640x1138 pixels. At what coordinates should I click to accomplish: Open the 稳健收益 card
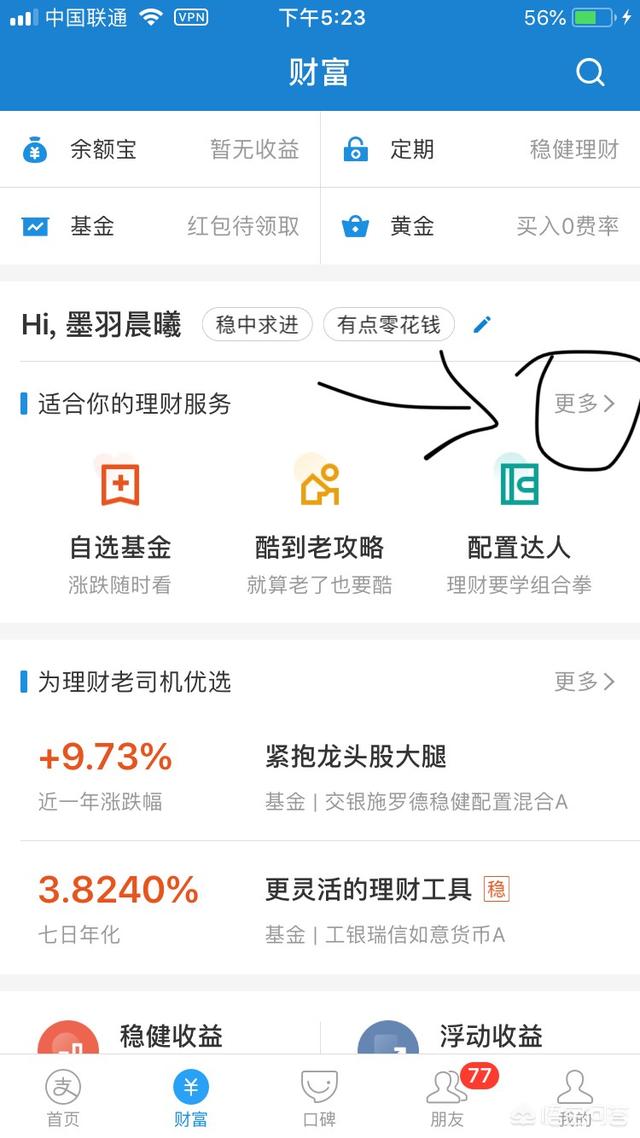(x=160, y=1035)
